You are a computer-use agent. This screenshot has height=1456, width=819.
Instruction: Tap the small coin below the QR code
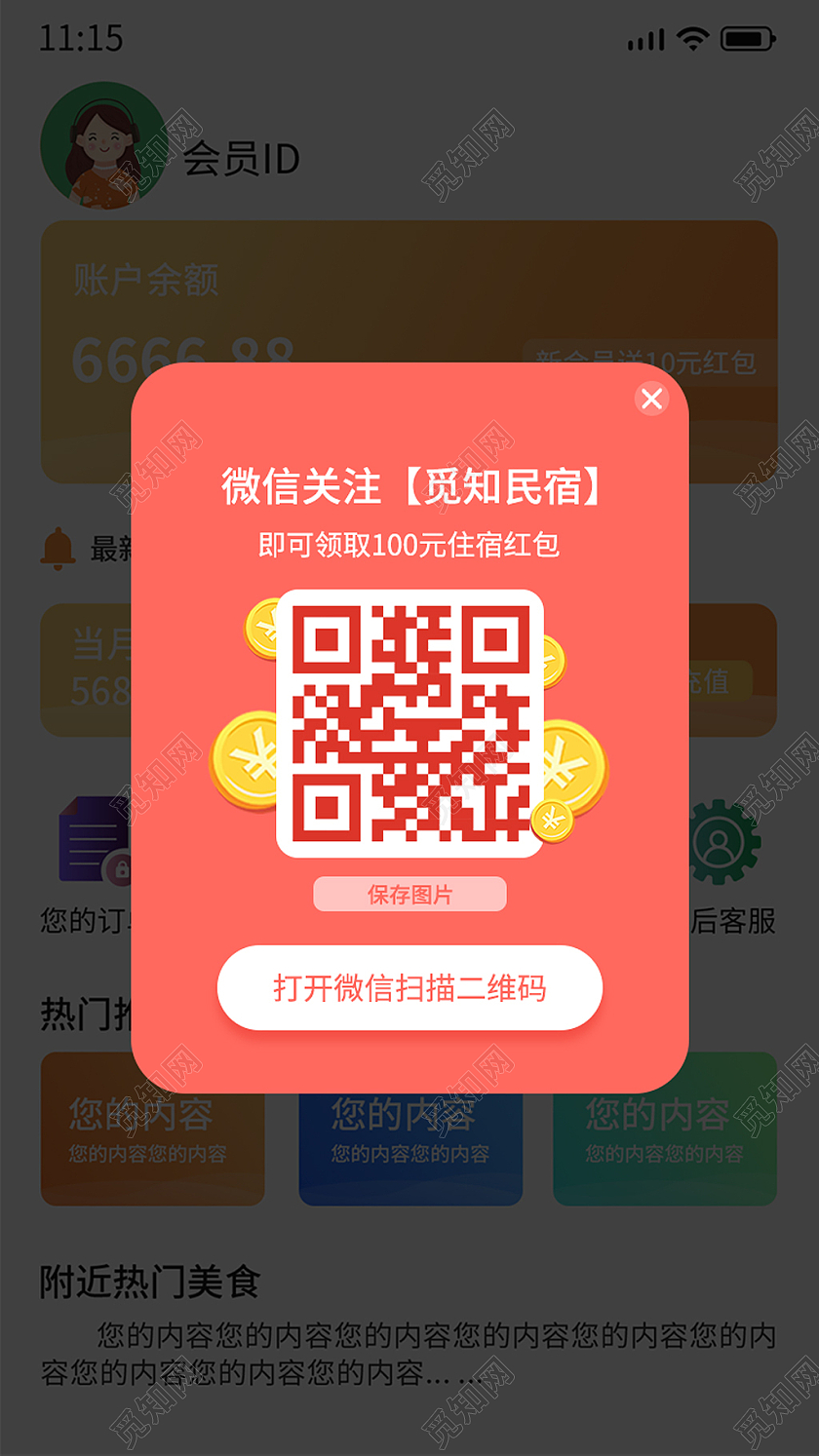click(x=552, y=820)
